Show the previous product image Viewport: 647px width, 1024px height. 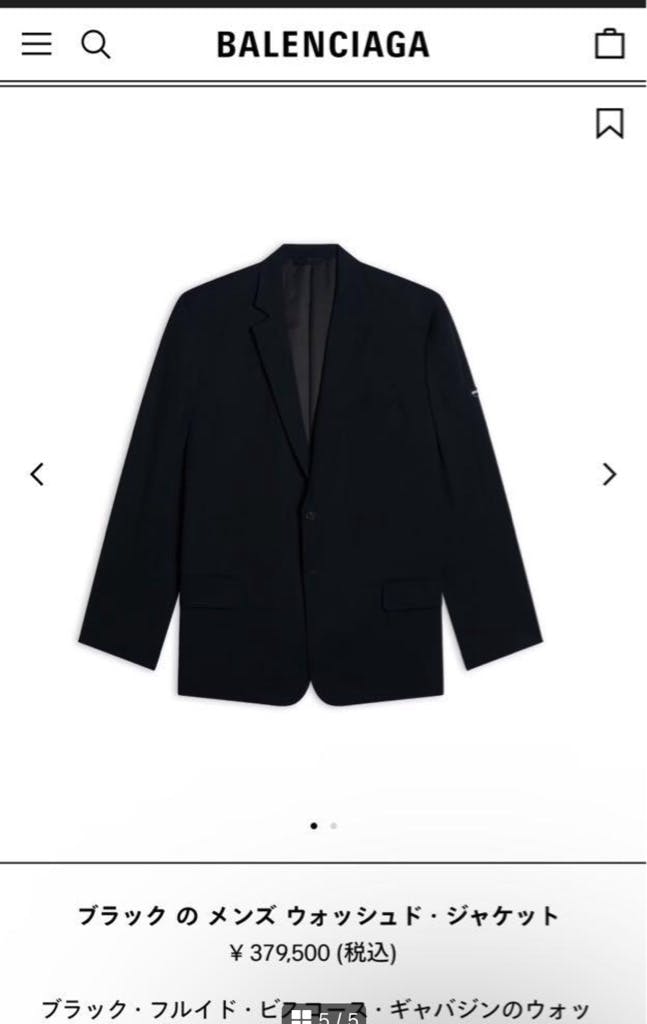pos(37,474)
